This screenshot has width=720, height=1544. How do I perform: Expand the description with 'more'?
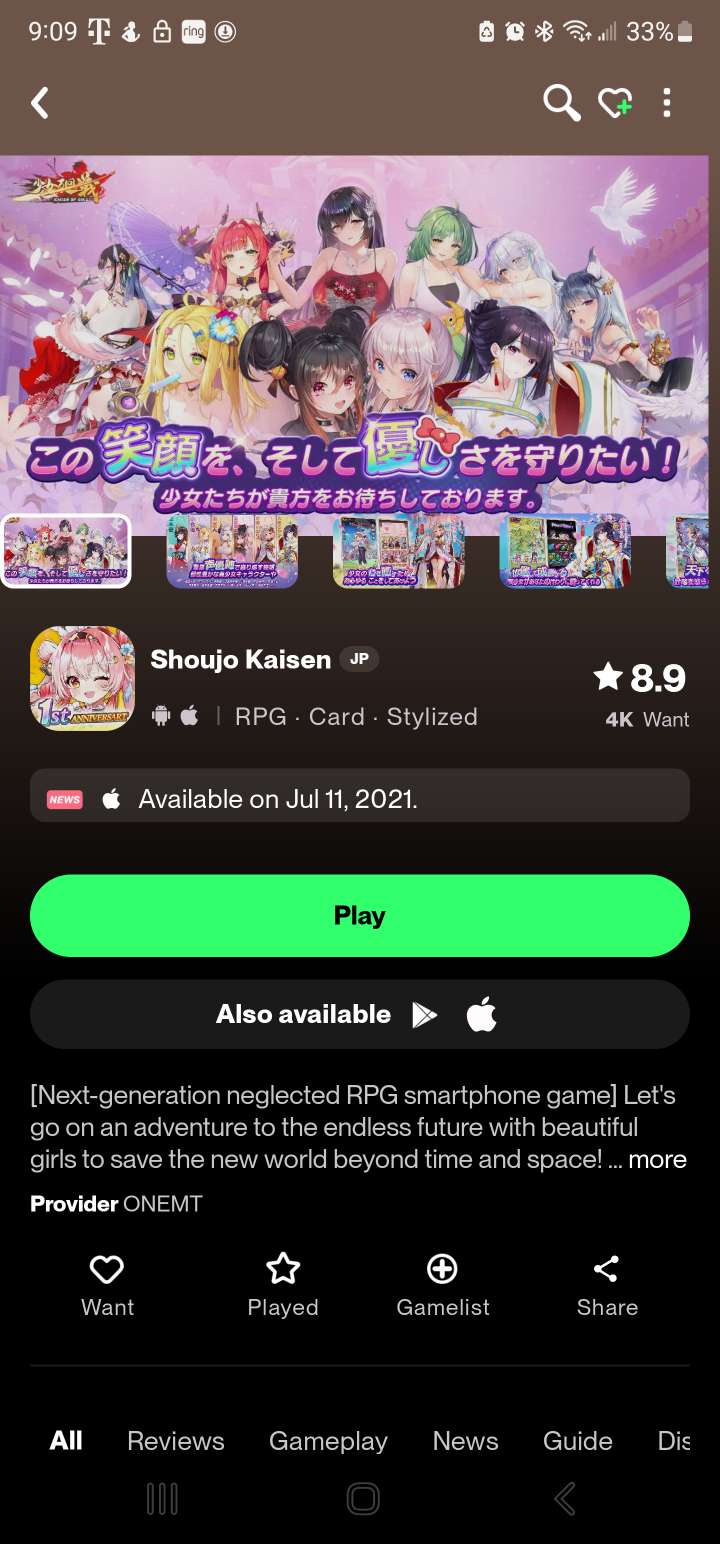[657, 1160]
